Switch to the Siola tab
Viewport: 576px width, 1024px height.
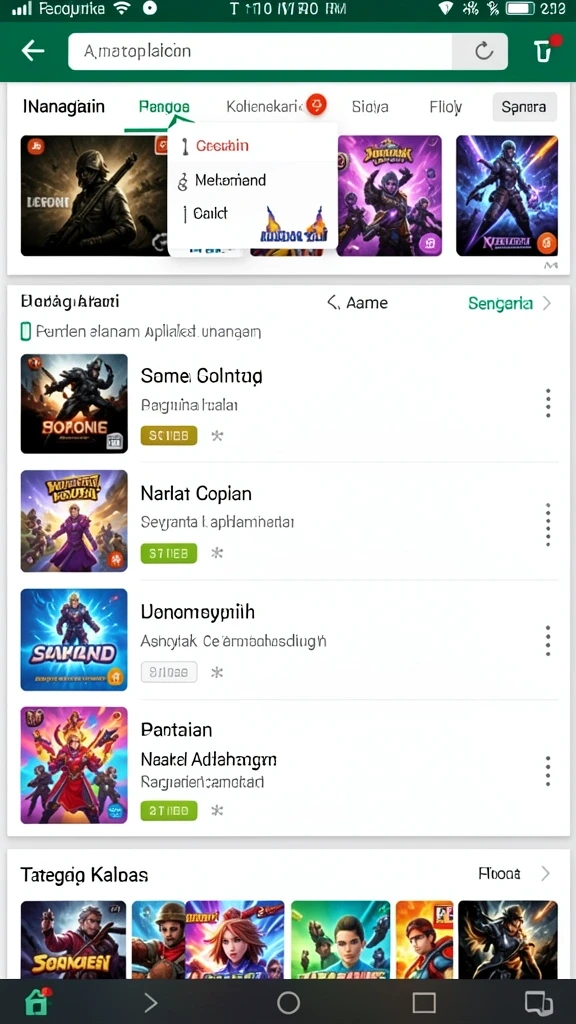click(370, 106)
